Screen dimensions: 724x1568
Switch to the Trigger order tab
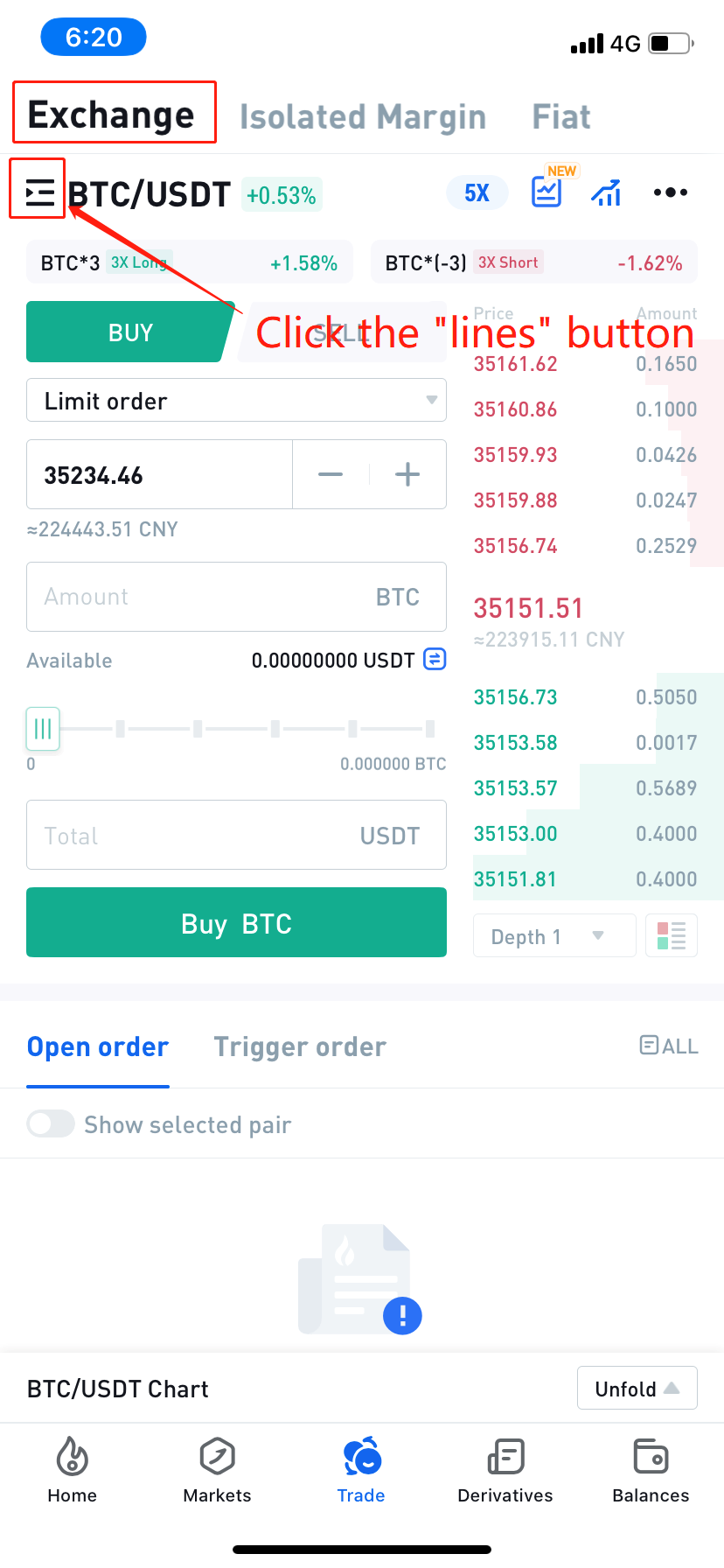(300, 1046)
